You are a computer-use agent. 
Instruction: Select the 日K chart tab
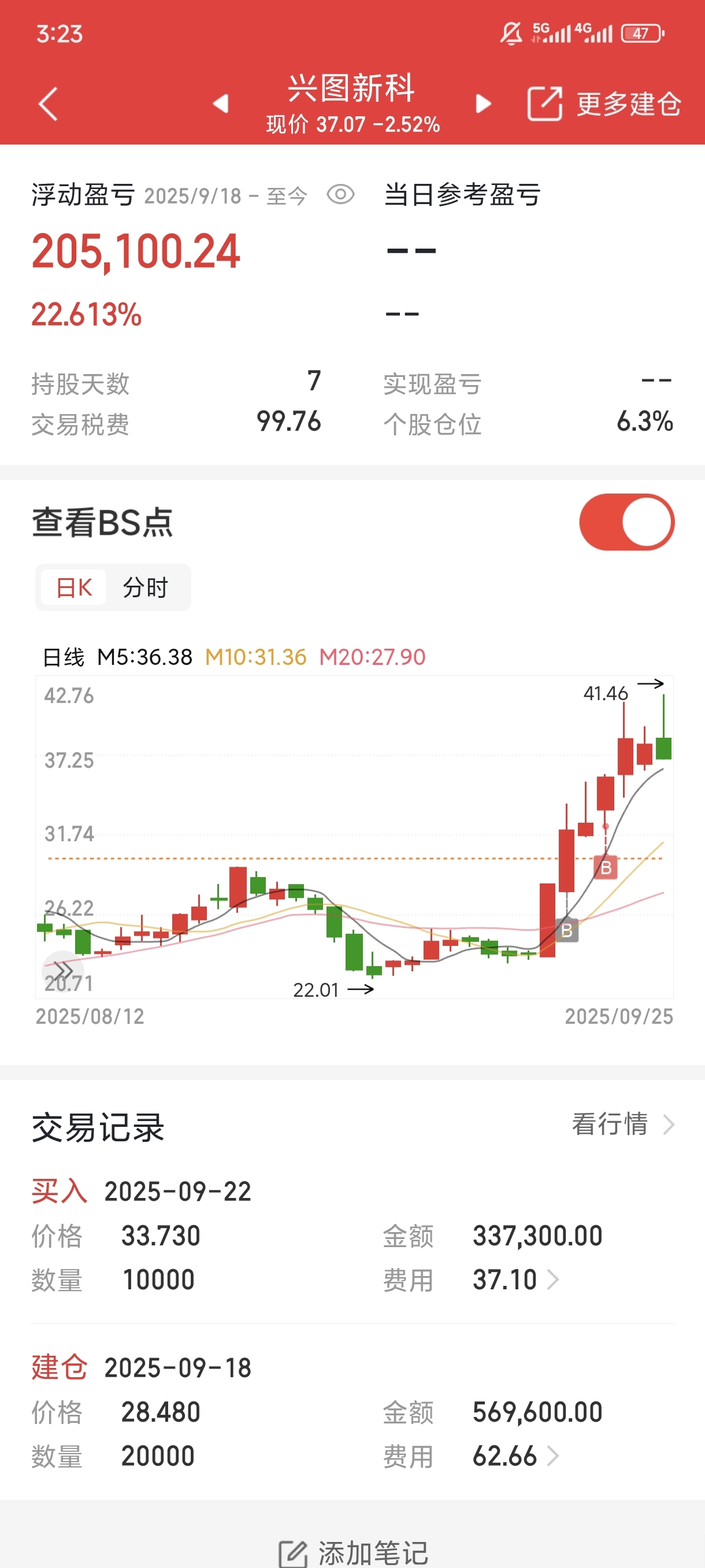73,588
